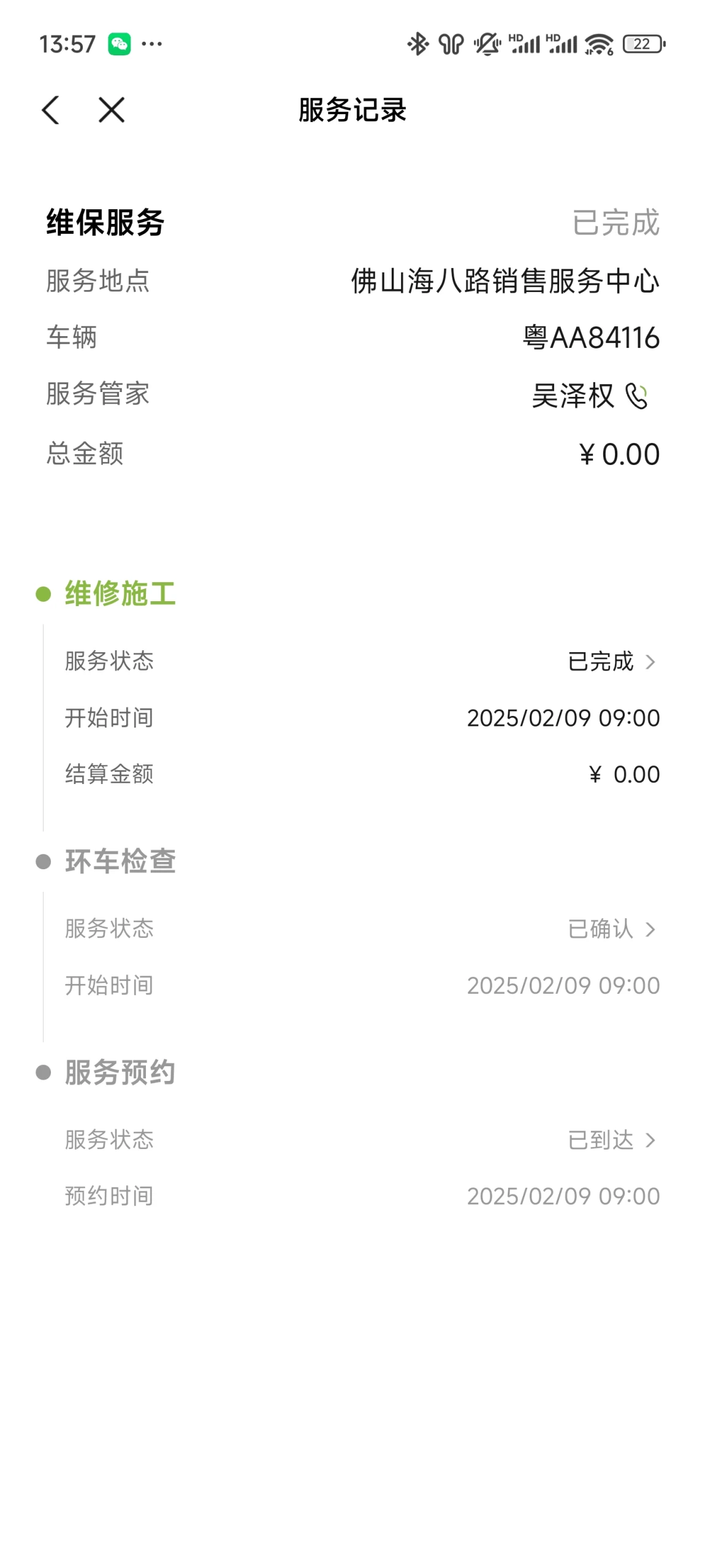Open the 已确认 status under 环车检查
The width and height of the screenshot is (705, 1568).
tap(611, 929)
